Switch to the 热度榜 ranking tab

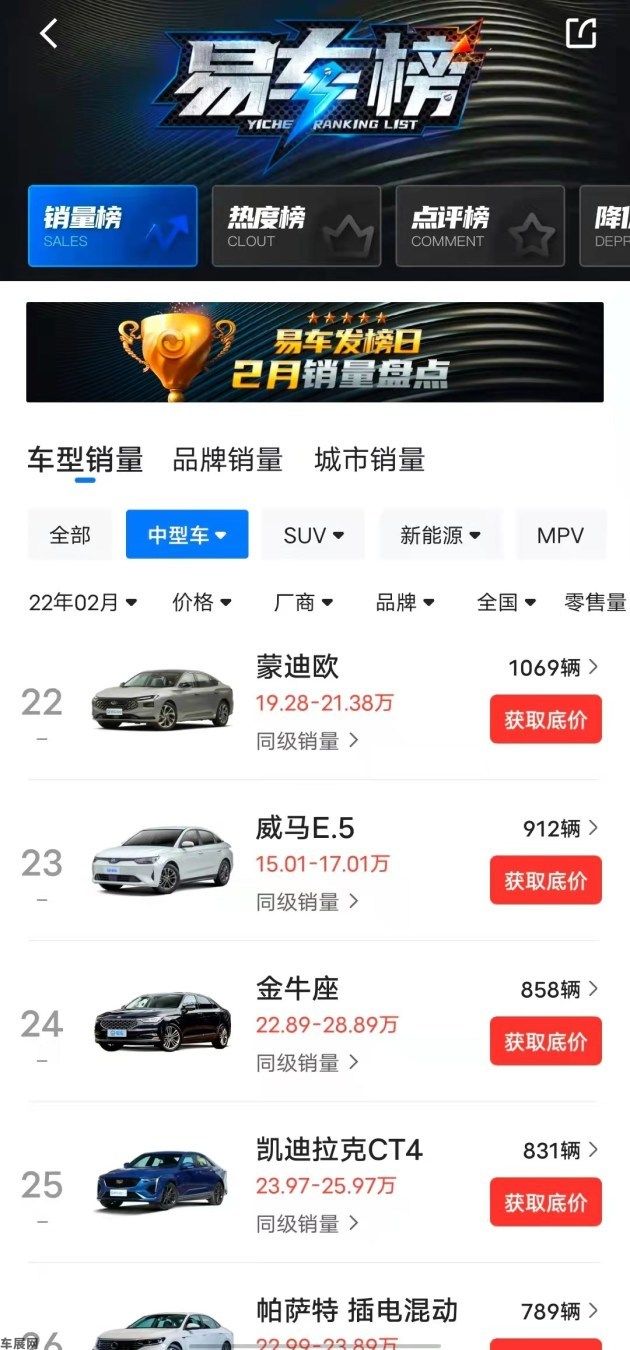[296, 226]
